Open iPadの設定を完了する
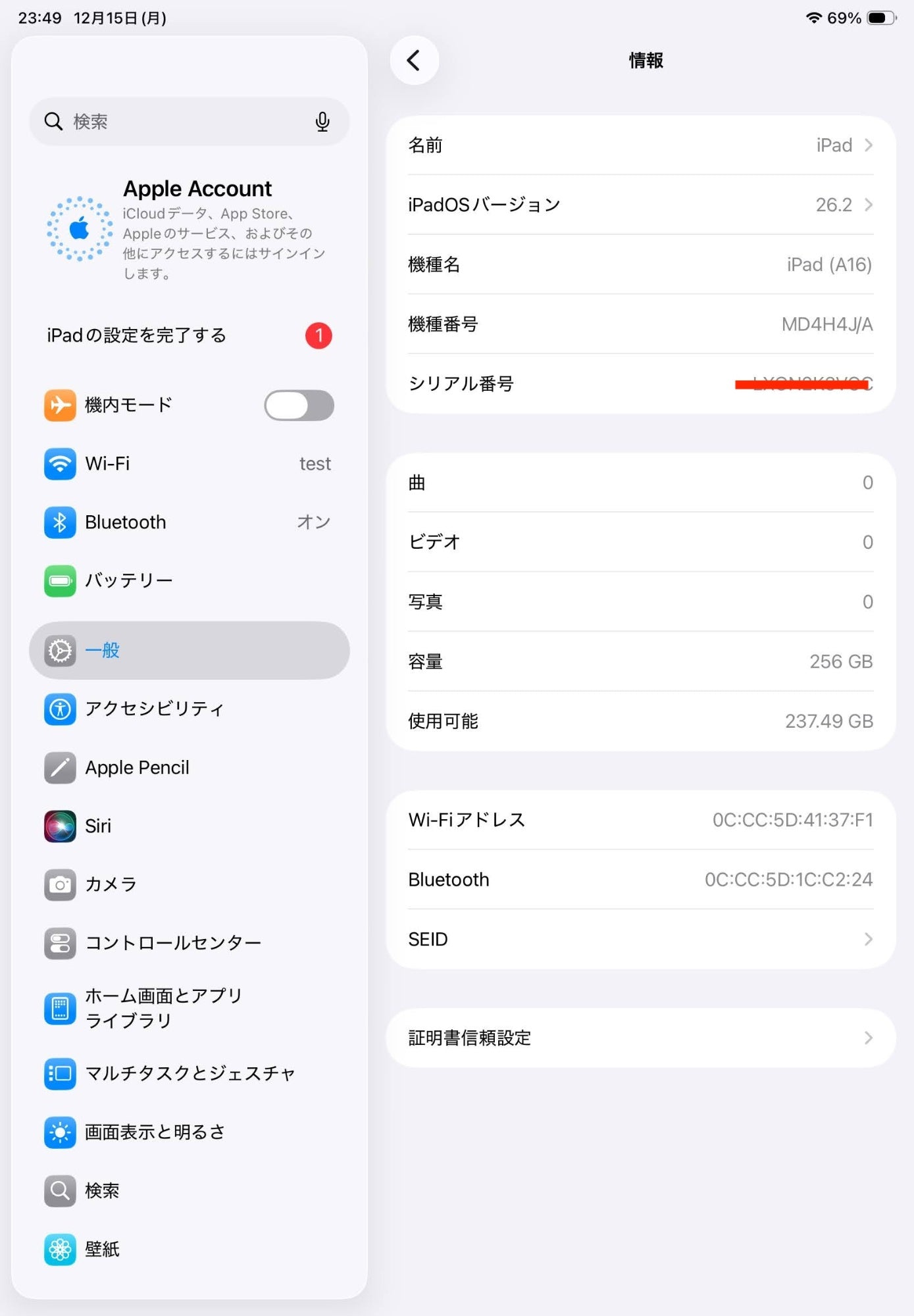914x1316 pixels. pos(189,336)
